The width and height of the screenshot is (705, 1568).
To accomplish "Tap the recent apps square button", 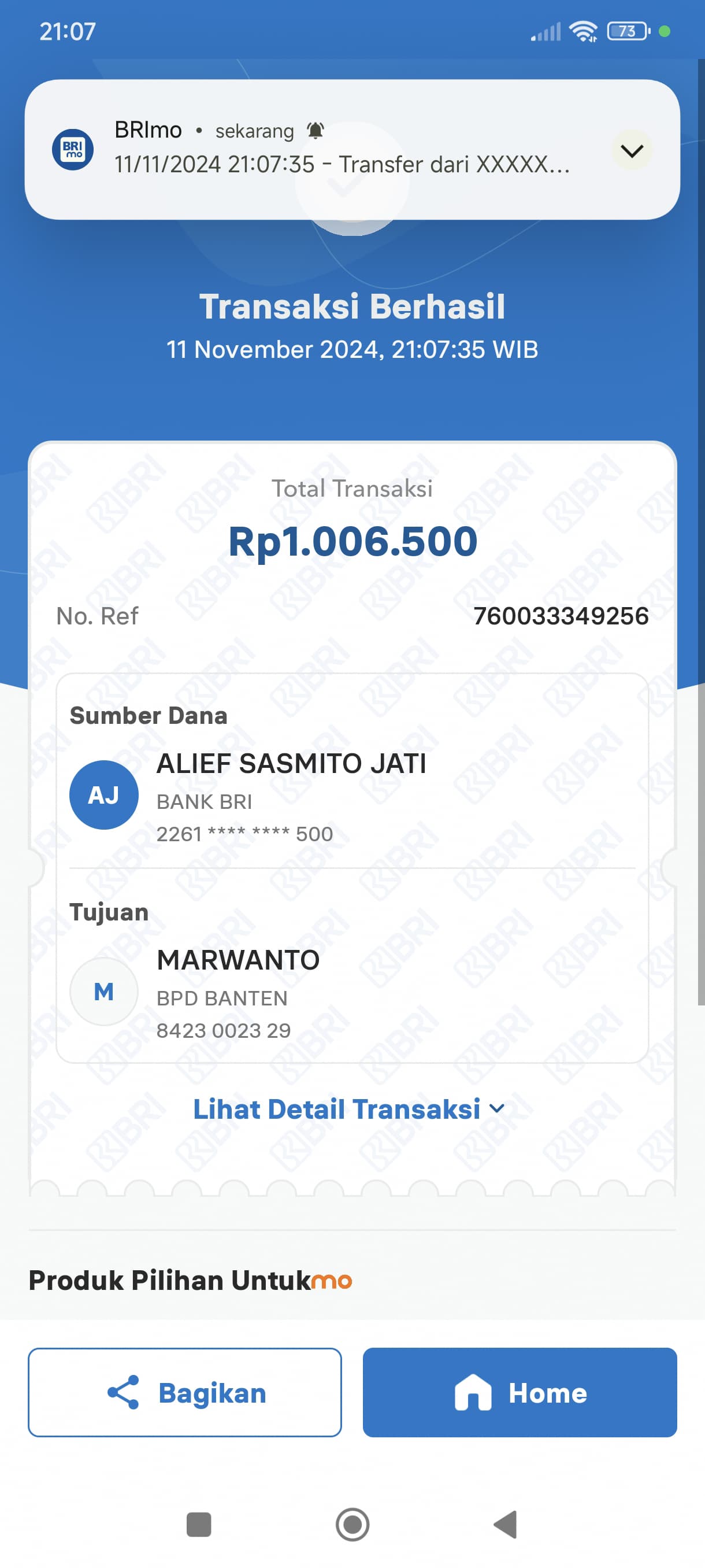I will (198, 1525).
